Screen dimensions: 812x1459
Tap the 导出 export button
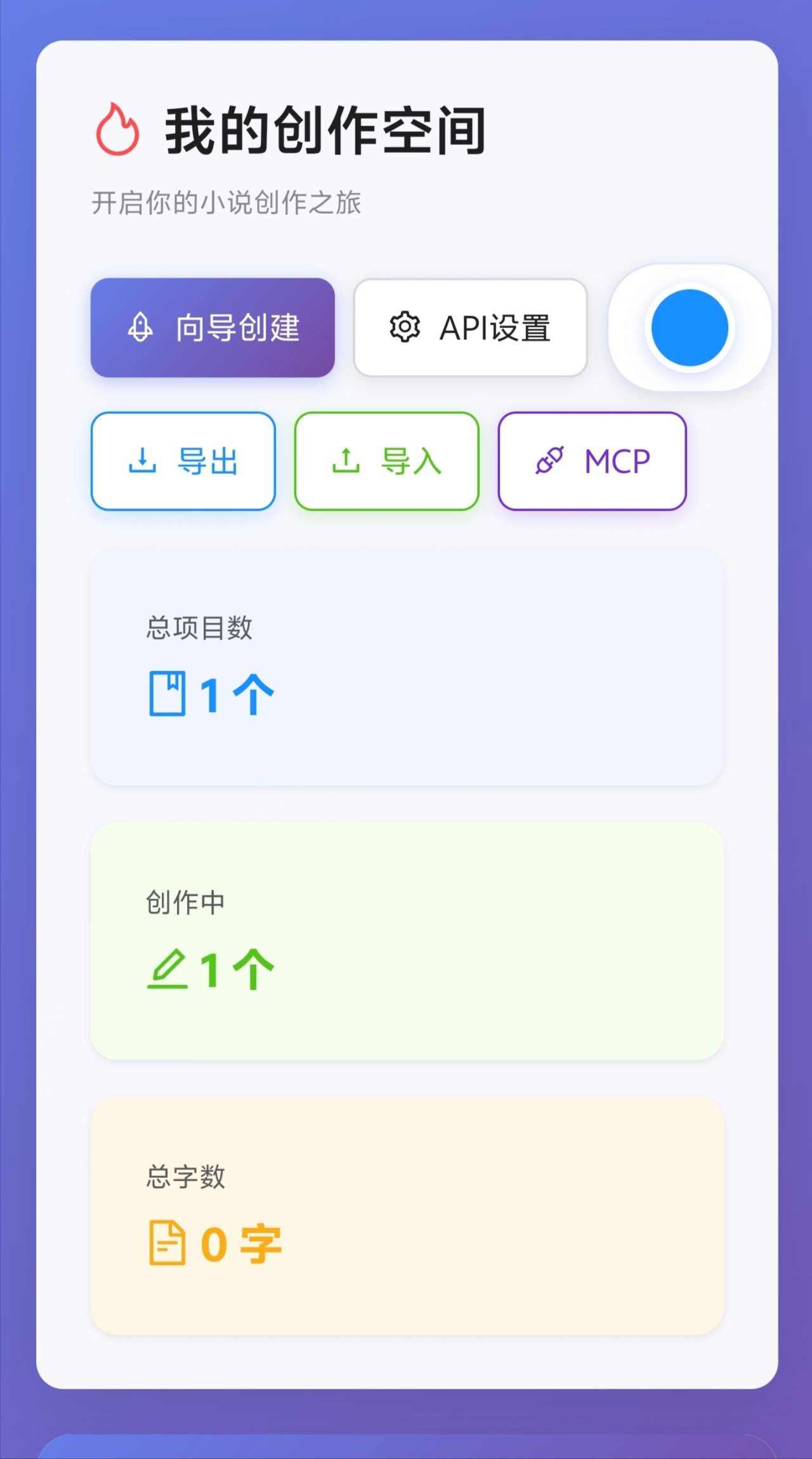coord(183,461)
